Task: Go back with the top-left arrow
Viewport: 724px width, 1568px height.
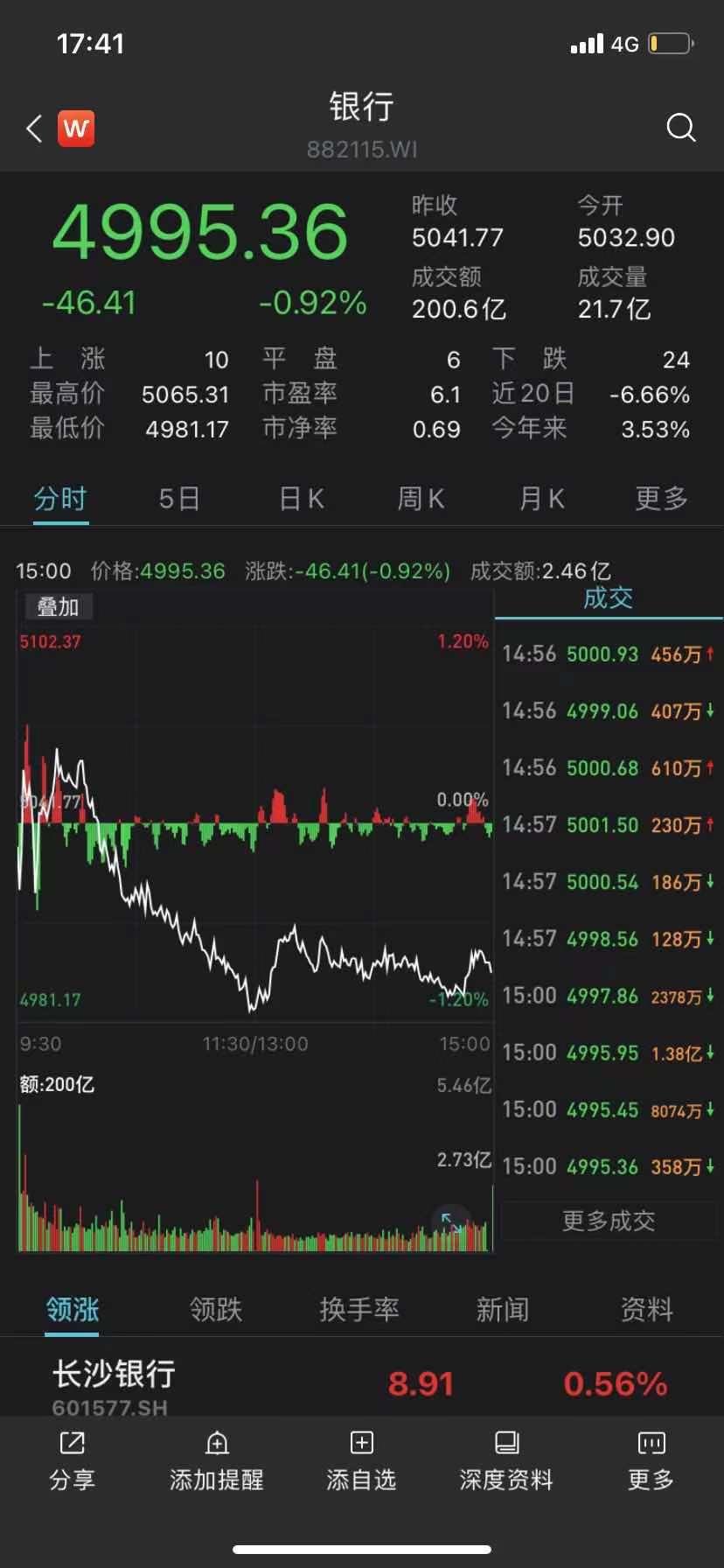Action: tap(34, 129)
